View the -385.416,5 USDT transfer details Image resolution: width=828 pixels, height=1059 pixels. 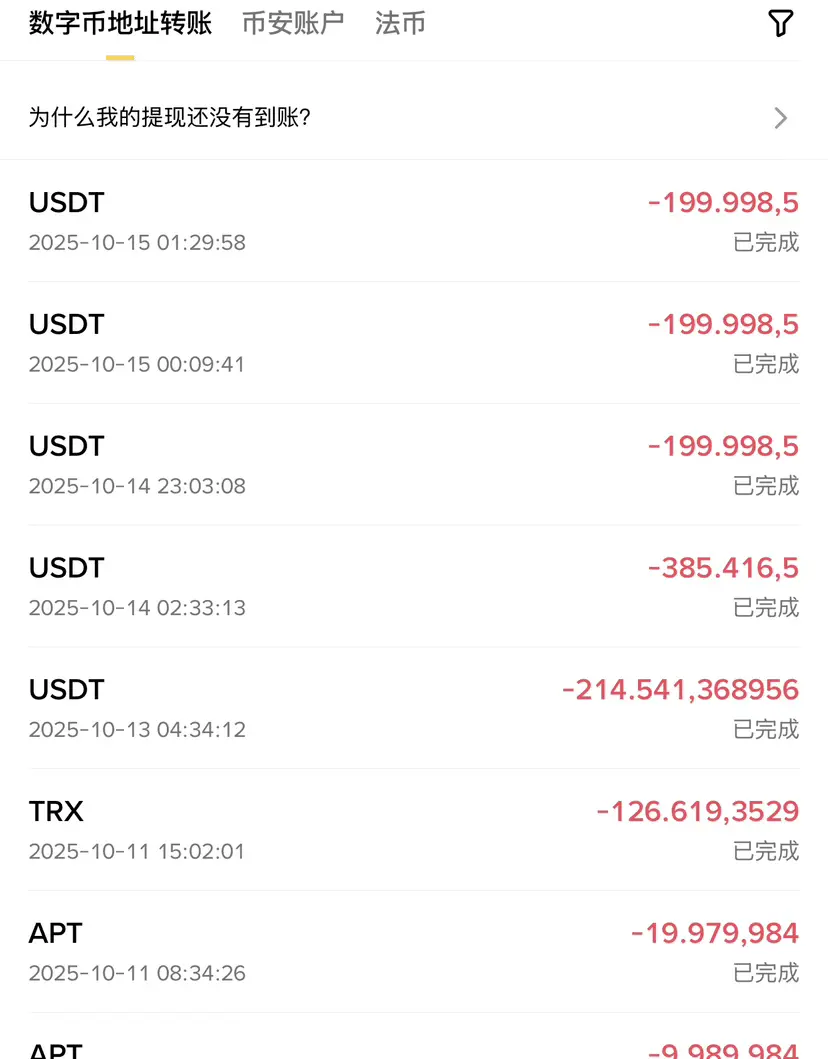413,587
